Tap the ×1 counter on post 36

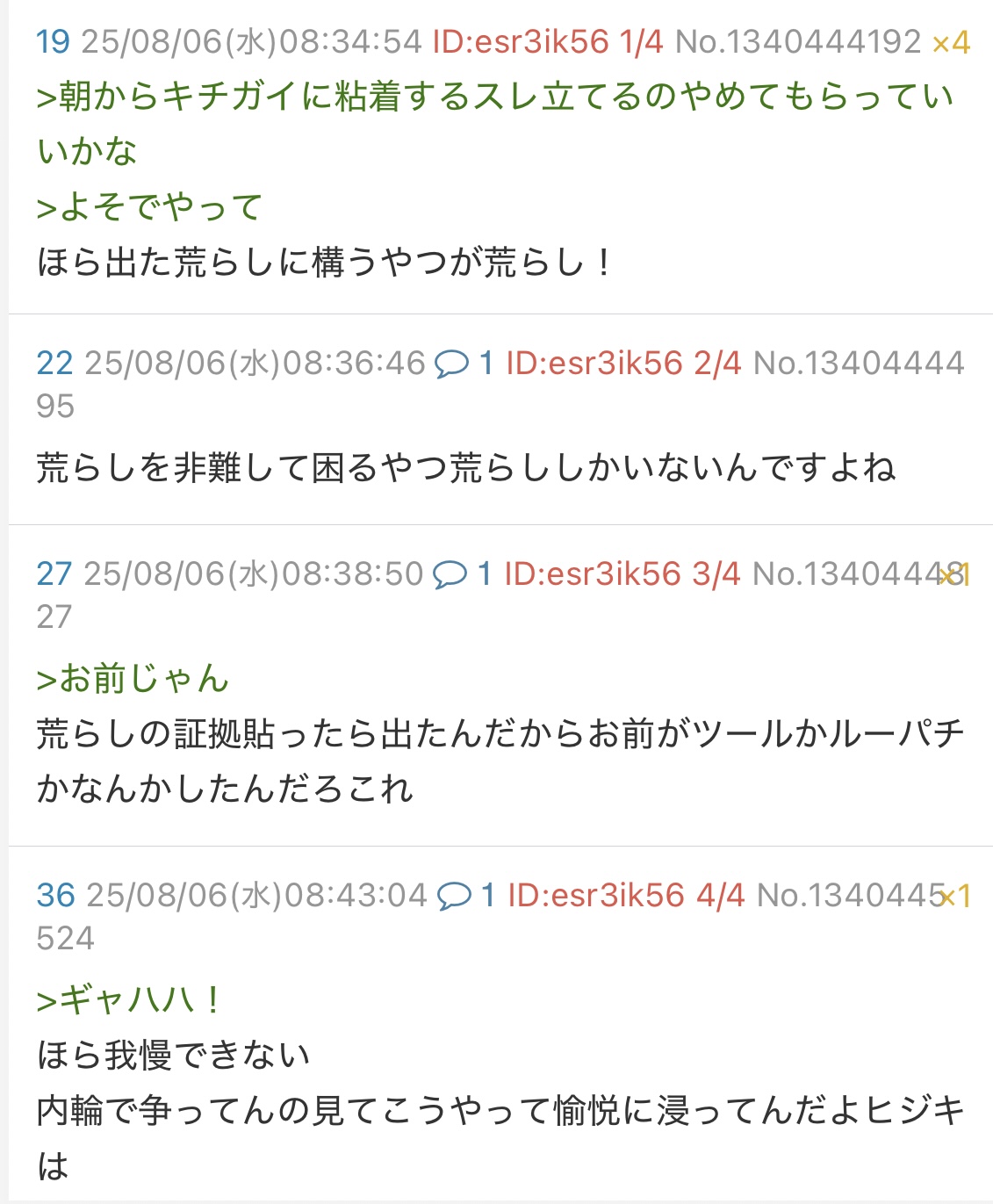point(954,896)
